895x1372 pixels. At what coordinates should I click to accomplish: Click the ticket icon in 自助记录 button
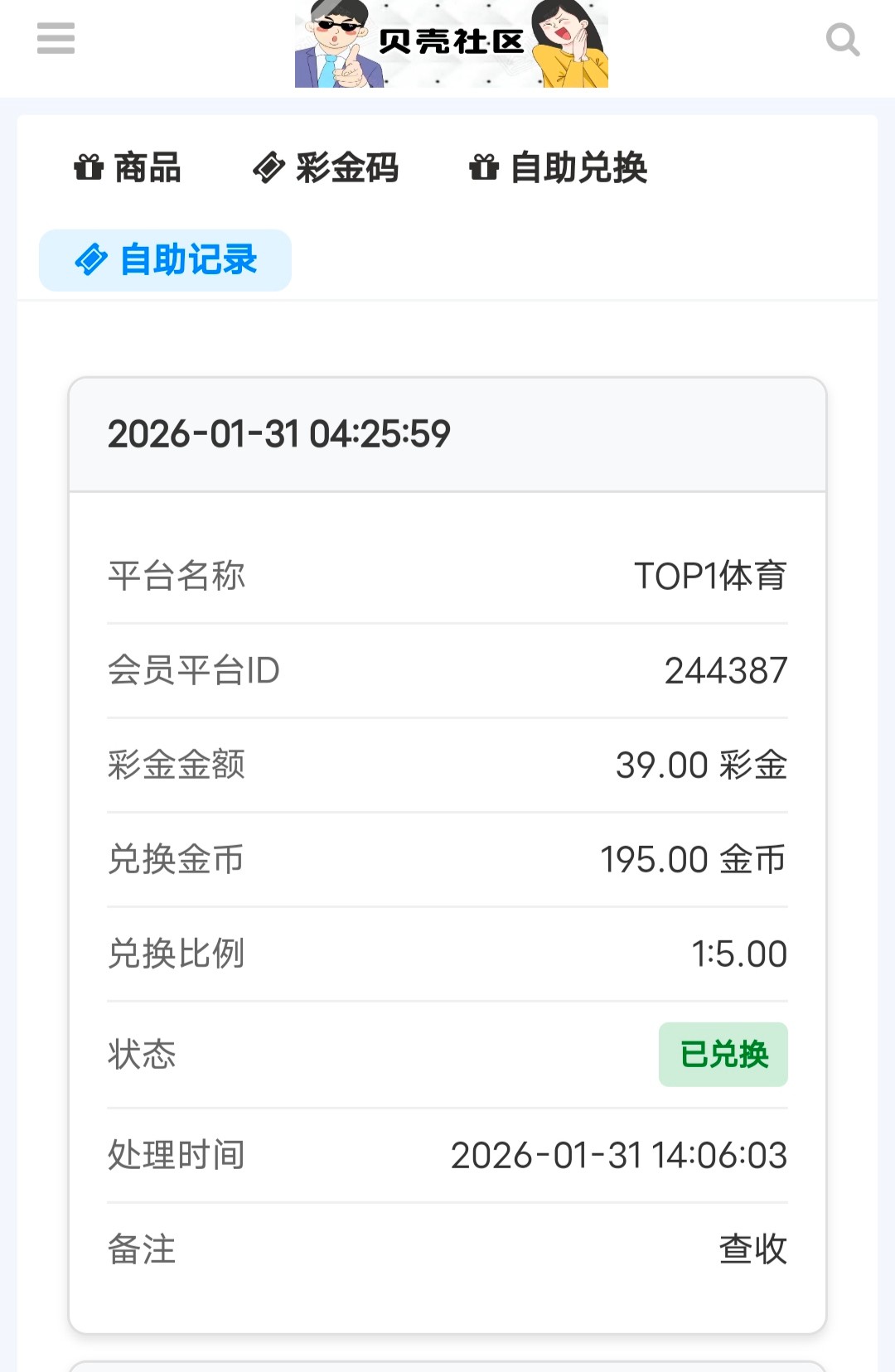[91, 259]
